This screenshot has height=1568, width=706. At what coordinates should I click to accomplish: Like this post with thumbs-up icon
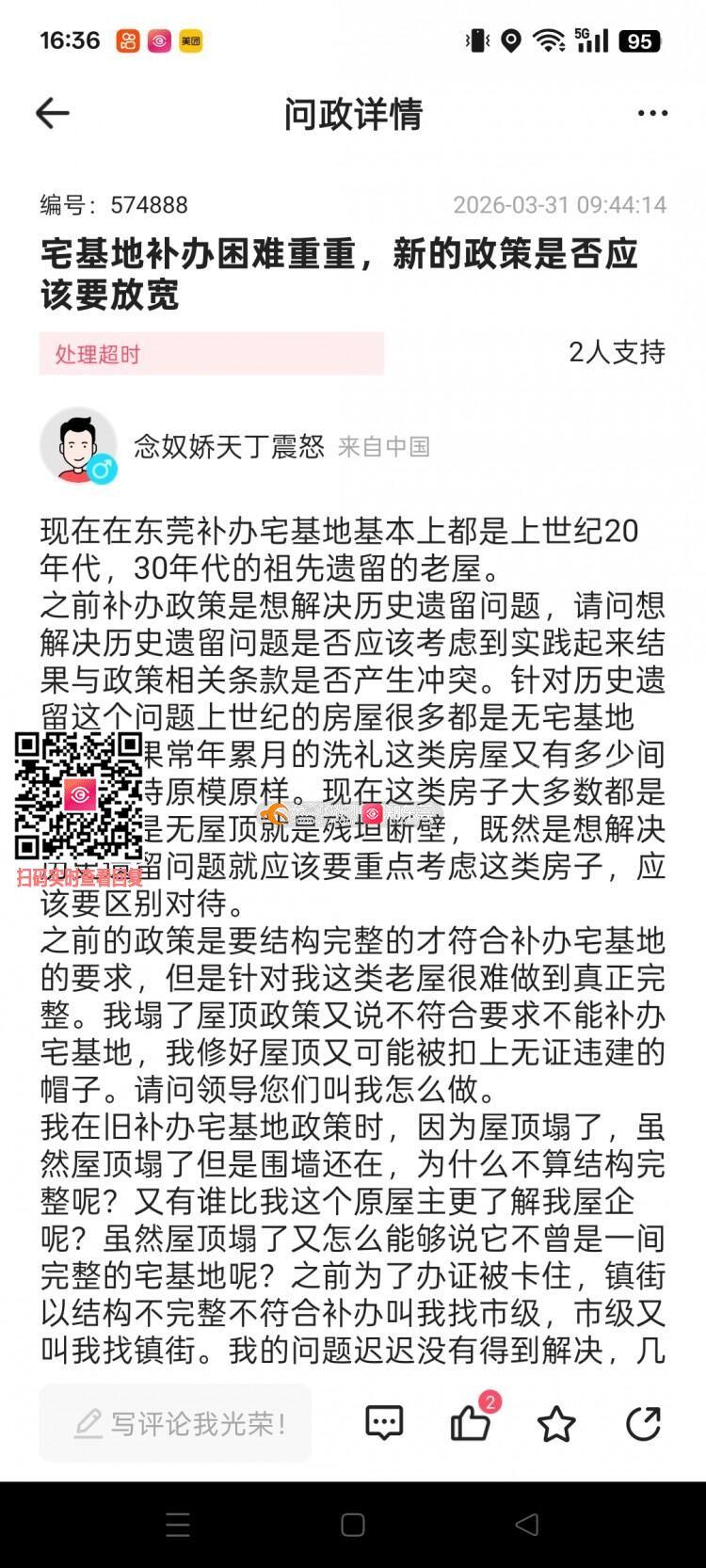[470, 1423]
